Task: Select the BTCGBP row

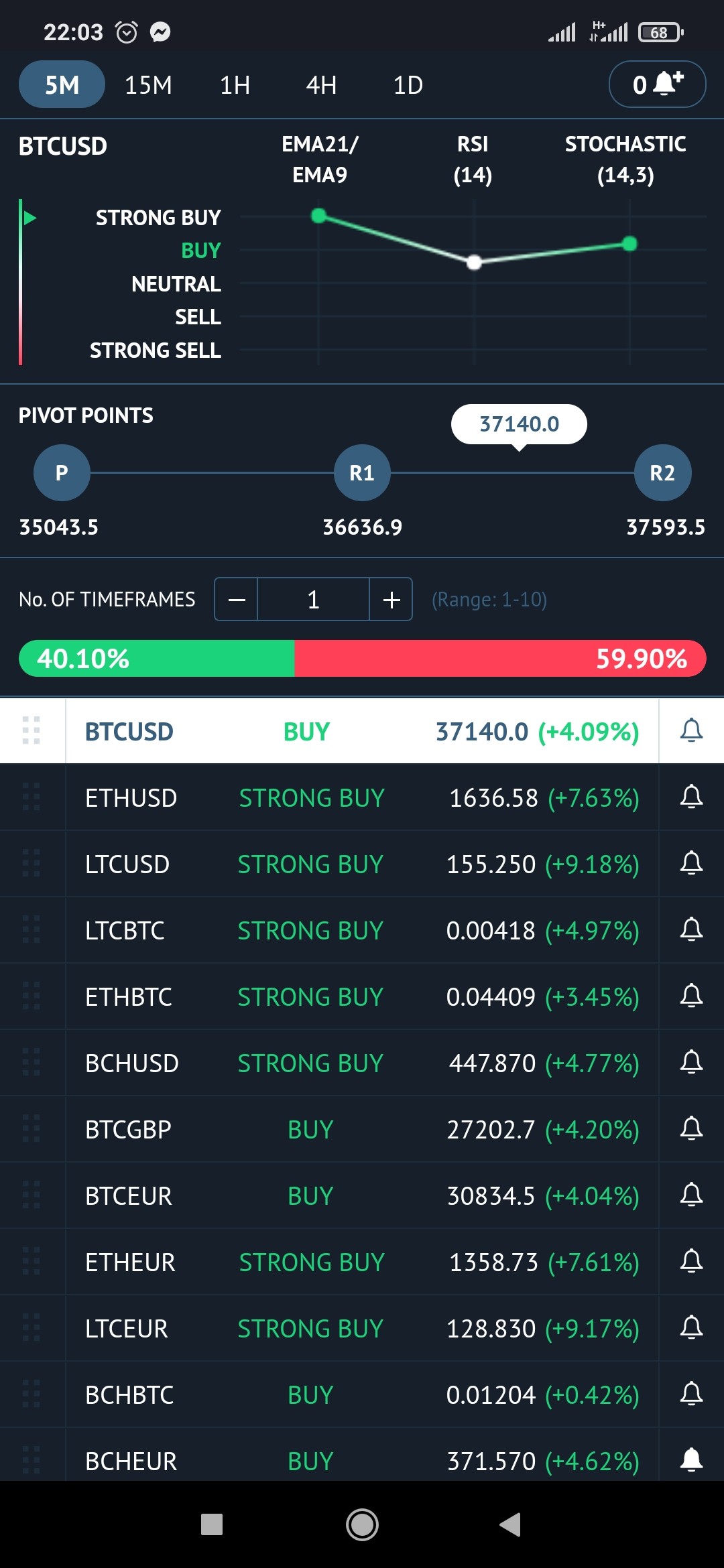Action: 362,1129
